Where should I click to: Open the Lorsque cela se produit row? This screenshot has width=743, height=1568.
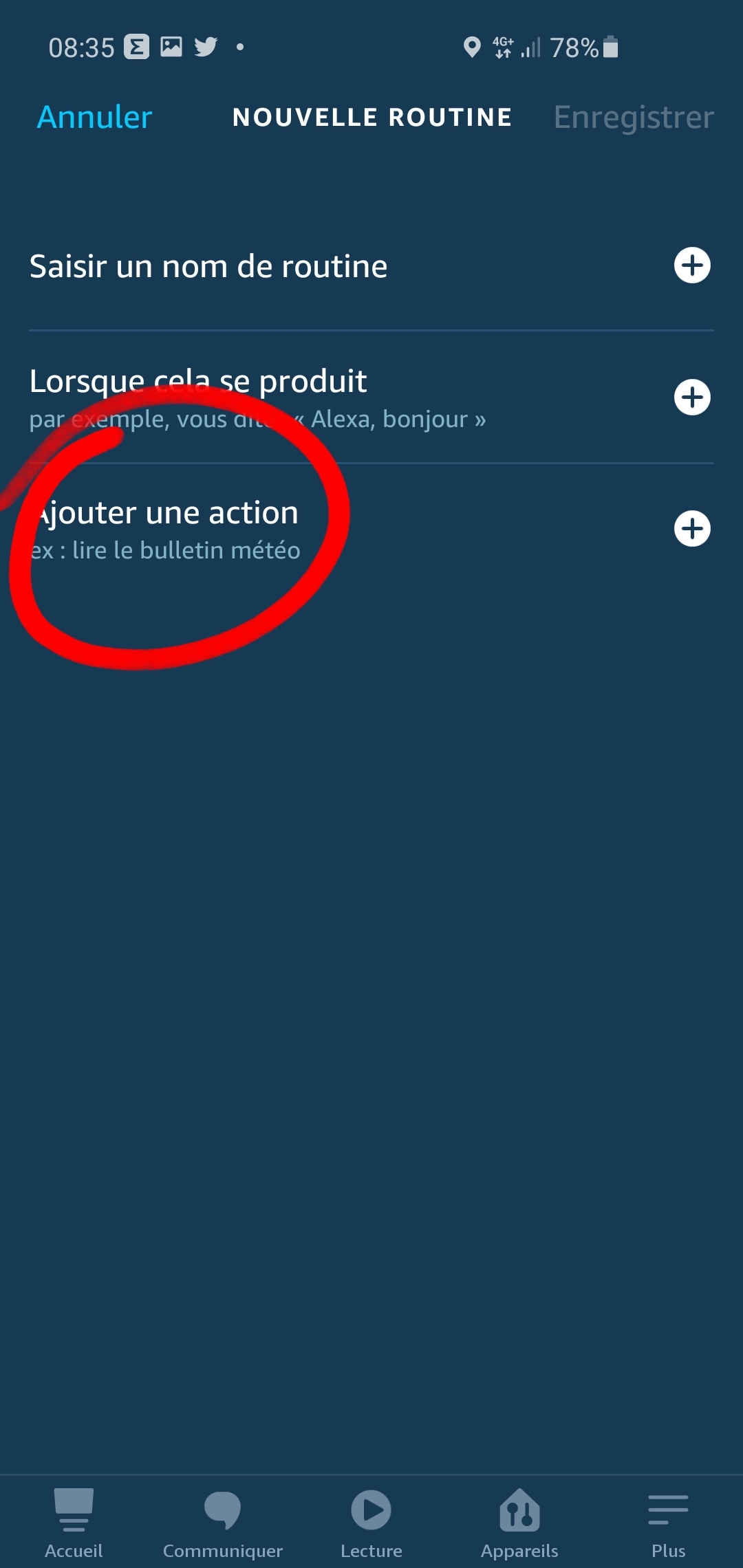[371, 398]
